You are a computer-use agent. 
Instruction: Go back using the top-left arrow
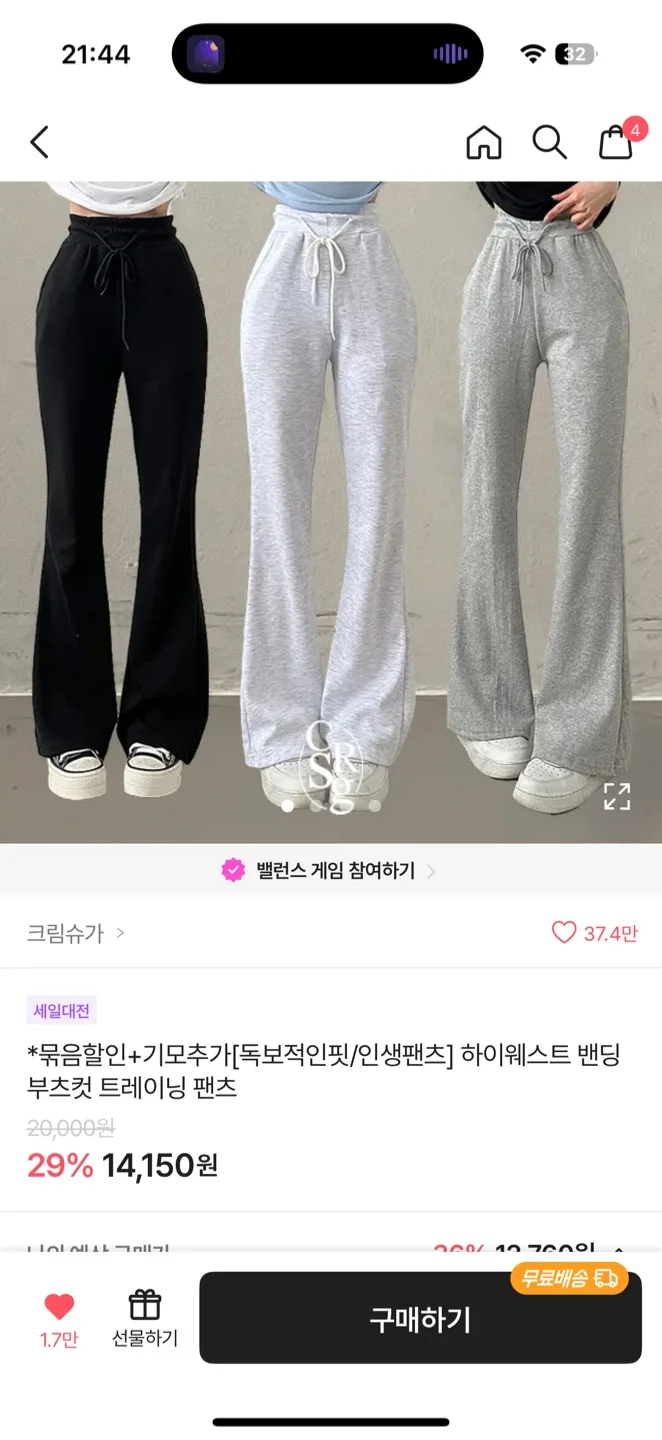click(39, 142)
